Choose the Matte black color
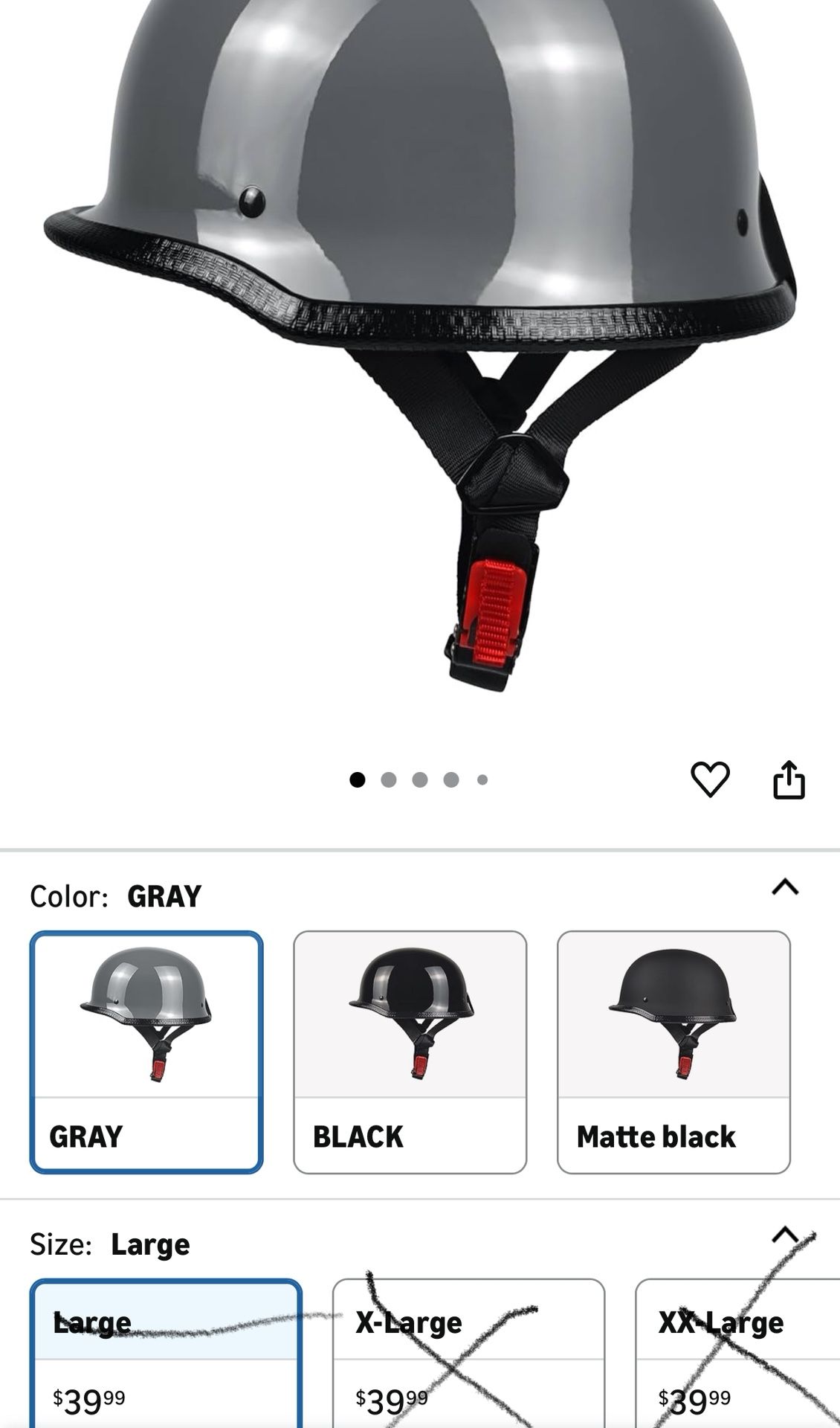The width and height of the screenshot is (840, 1428). [x=673, y=1052]
